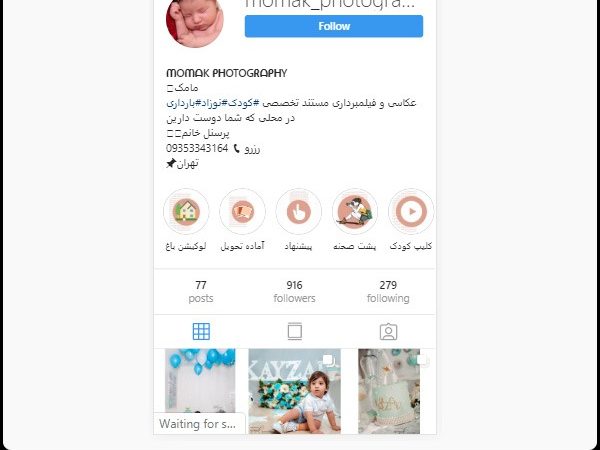
Task: Follow the Momak Photography account
Action: coord(333,26)
